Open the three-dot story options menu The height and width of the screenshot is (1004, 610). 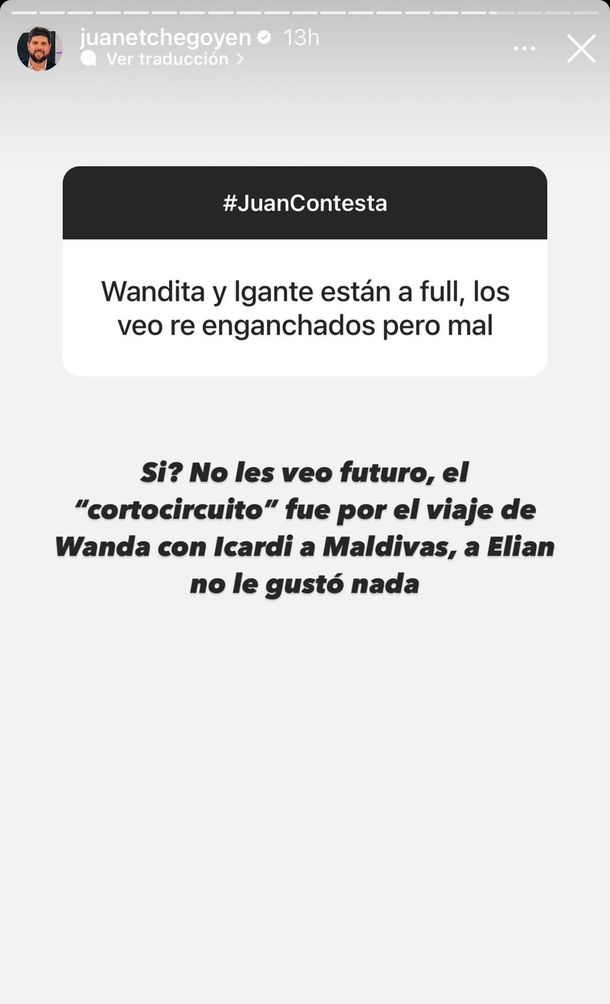[524, 48]
